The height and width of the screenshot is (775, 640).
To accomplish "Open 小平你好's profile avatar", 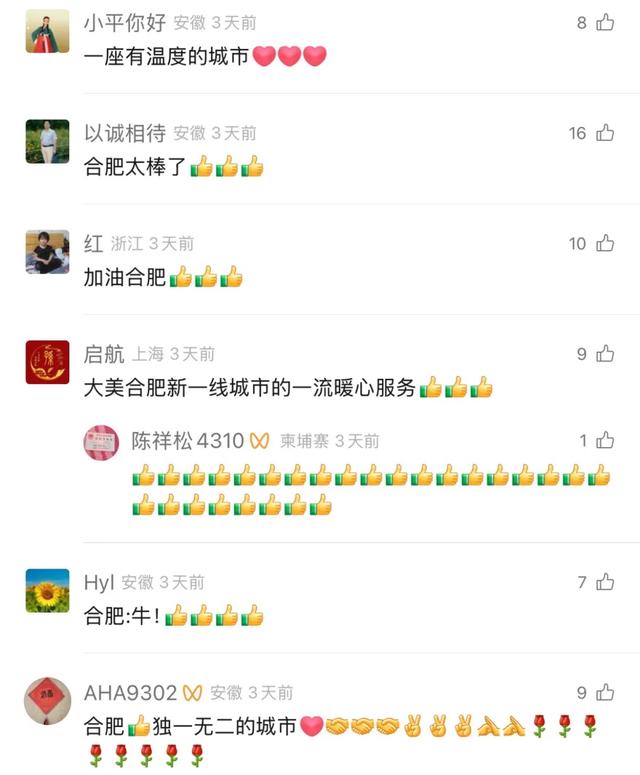I will [47, 31].
